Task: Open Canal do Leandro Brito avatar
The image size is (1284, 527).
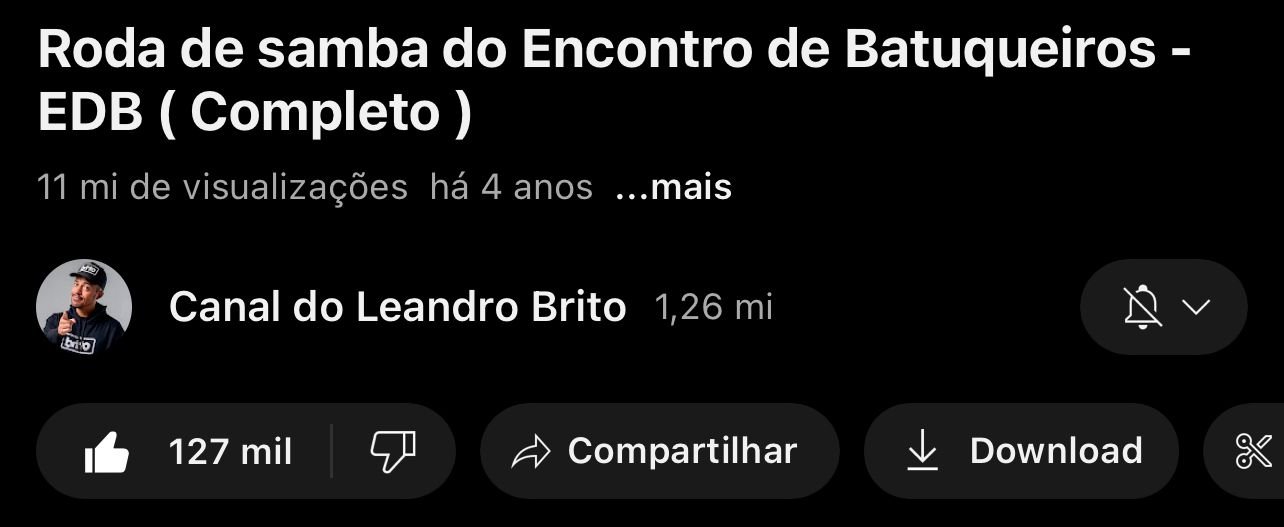Action: pos(84,308)
